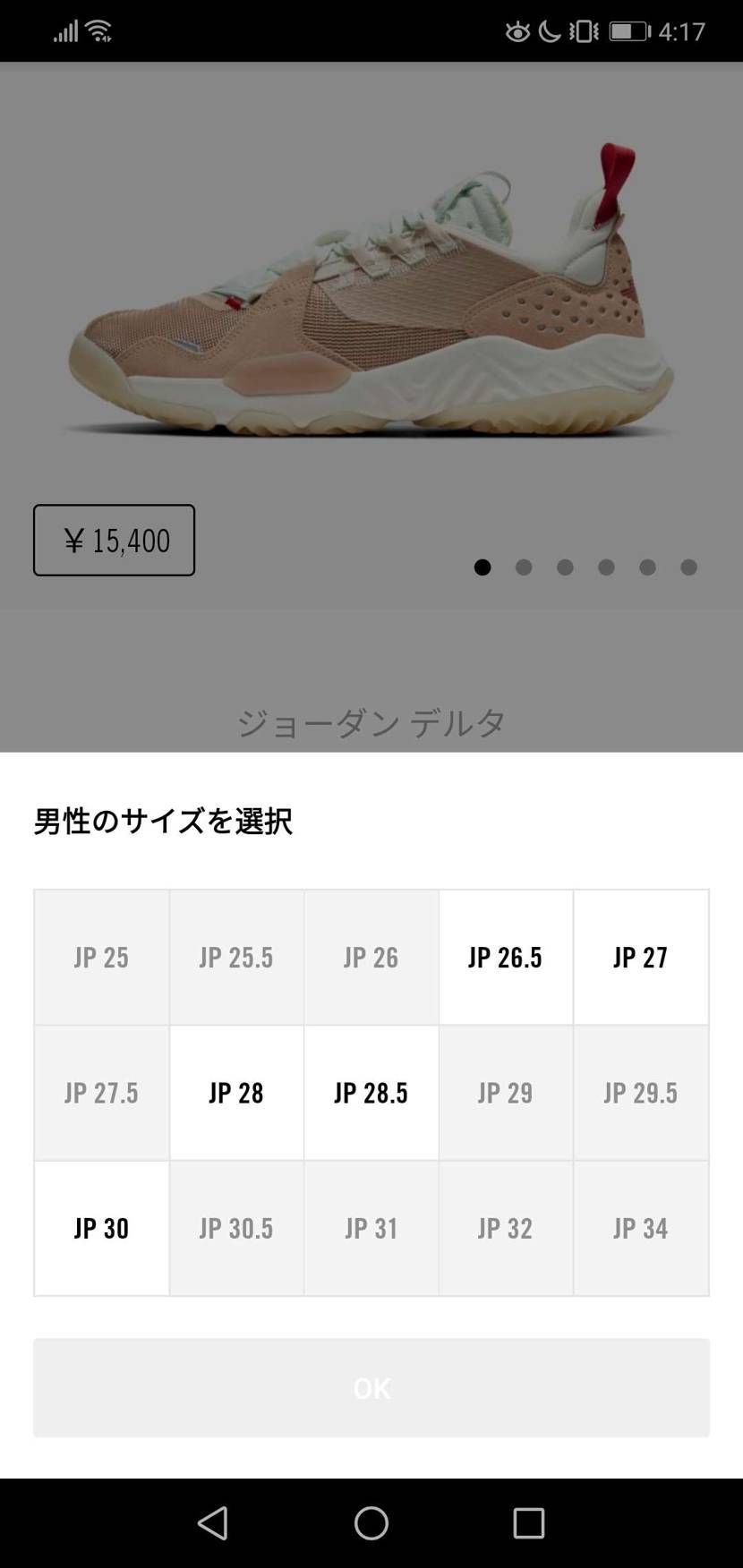Pick size JP 28
The width and height of the screenshot is (743, 1568).
pyautogui.click(x=236, y=1093)
